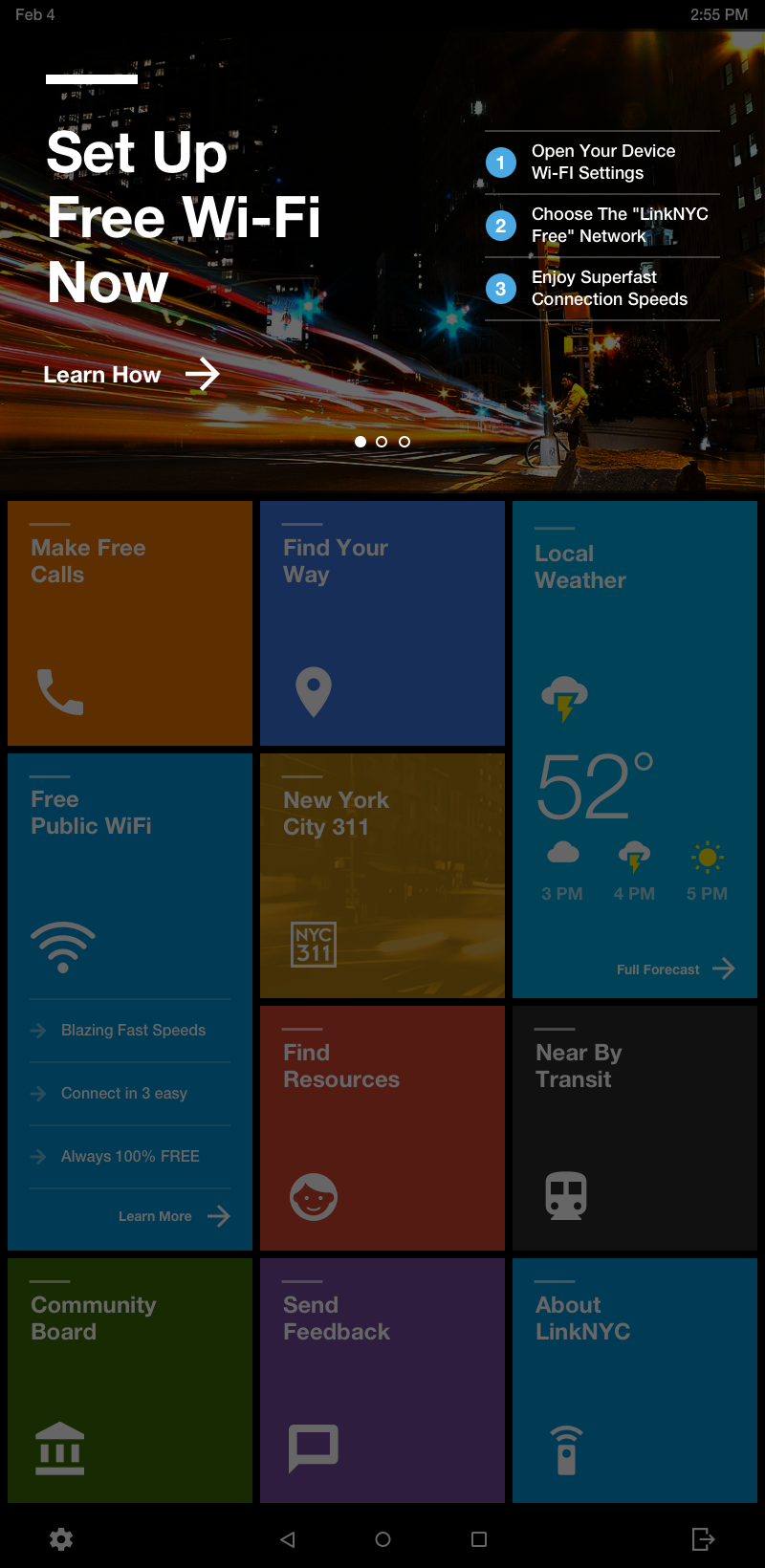
Task: Tap Learn How for Wi-Fi setup
Action: pyautogui.click(x=131, y=375)
